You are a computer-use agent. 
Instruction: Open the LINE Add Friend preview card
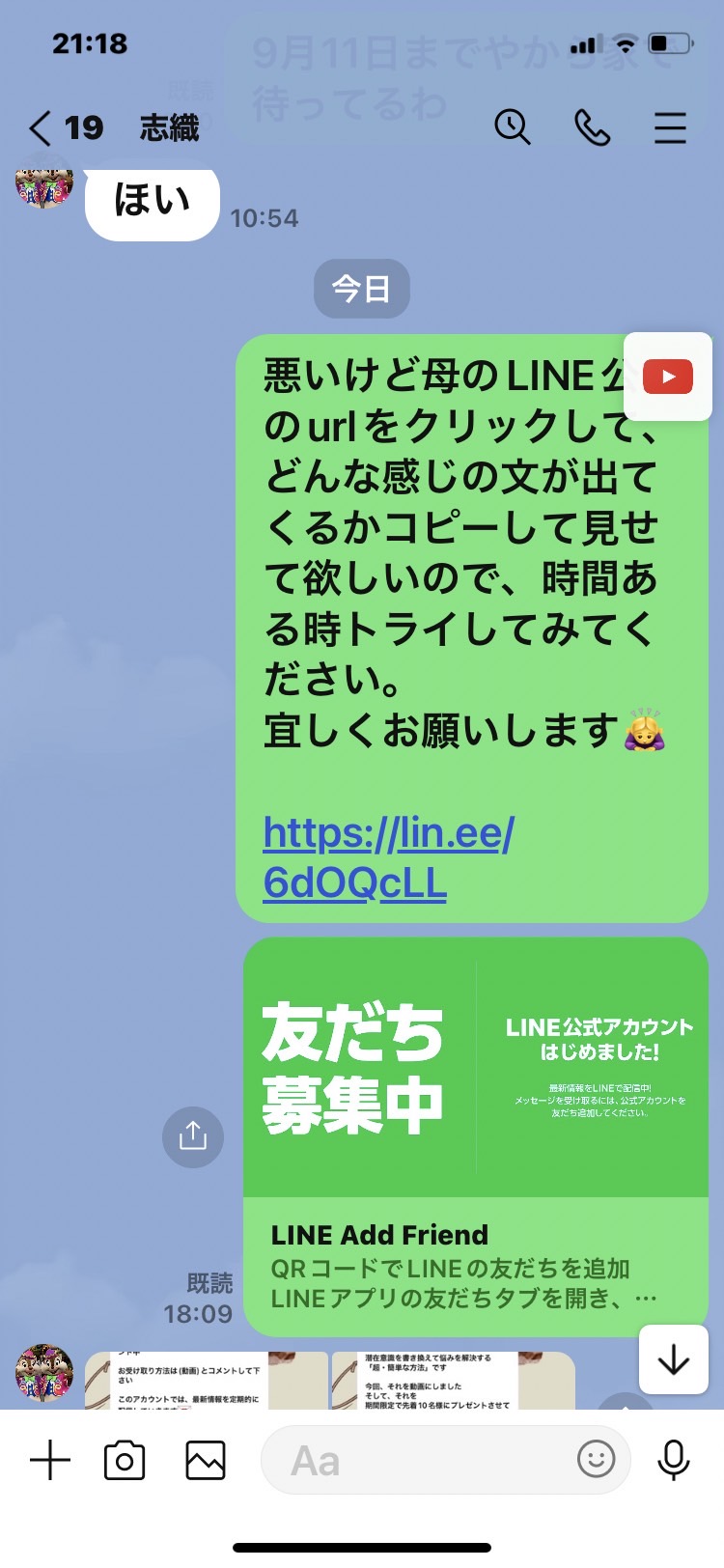point(476,1137)
